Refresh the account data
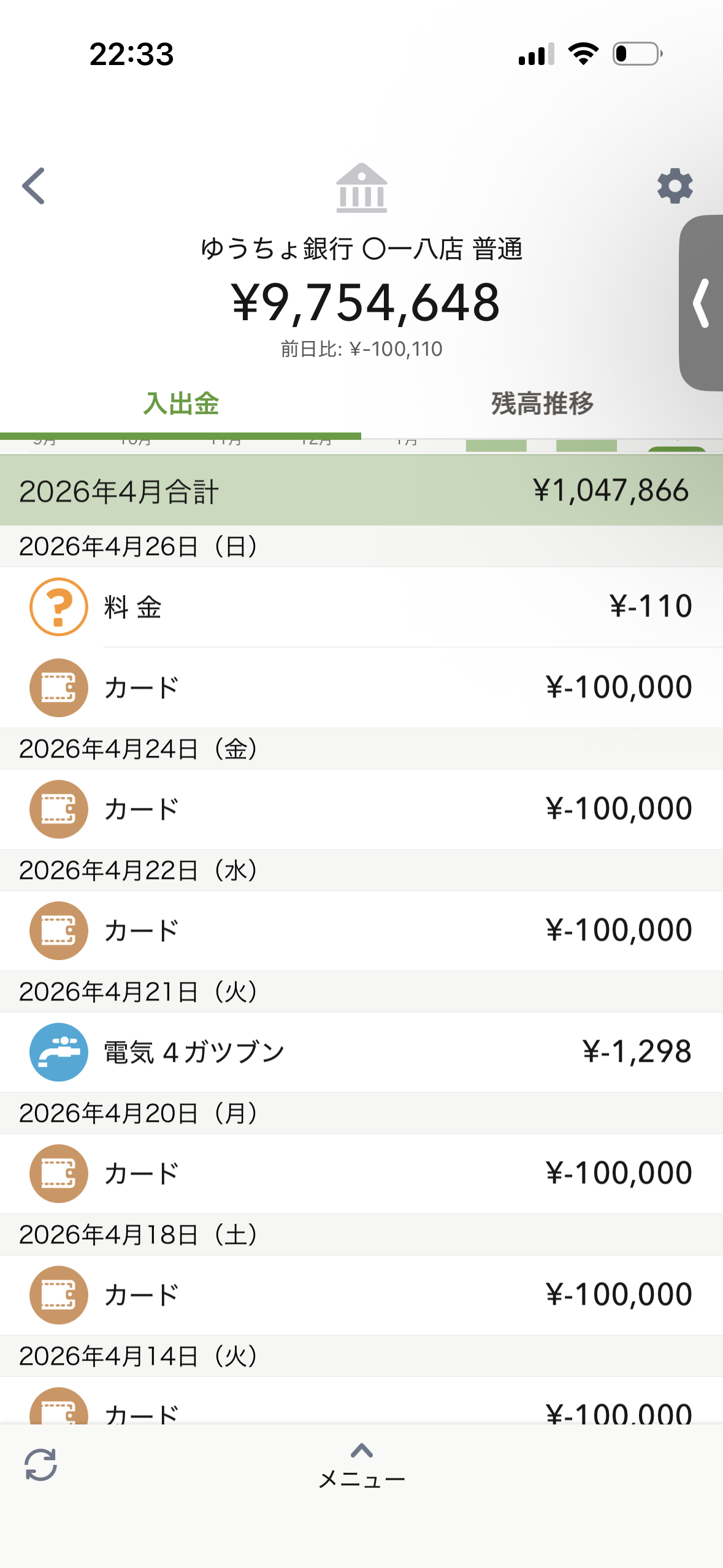This screenshot has width=723, height=1568. 41,1465
